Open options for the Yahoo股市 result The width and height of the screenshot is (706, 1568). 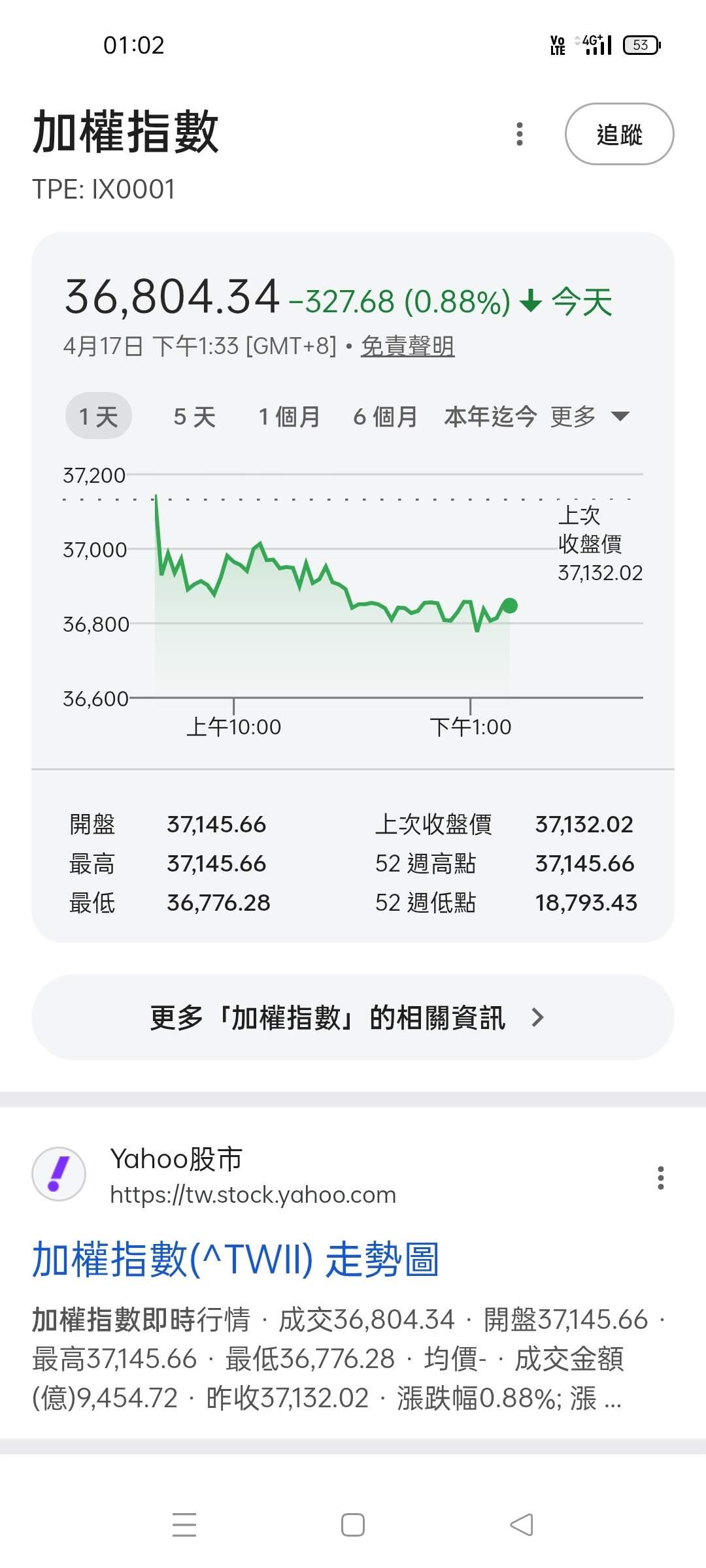[661, 1177]
